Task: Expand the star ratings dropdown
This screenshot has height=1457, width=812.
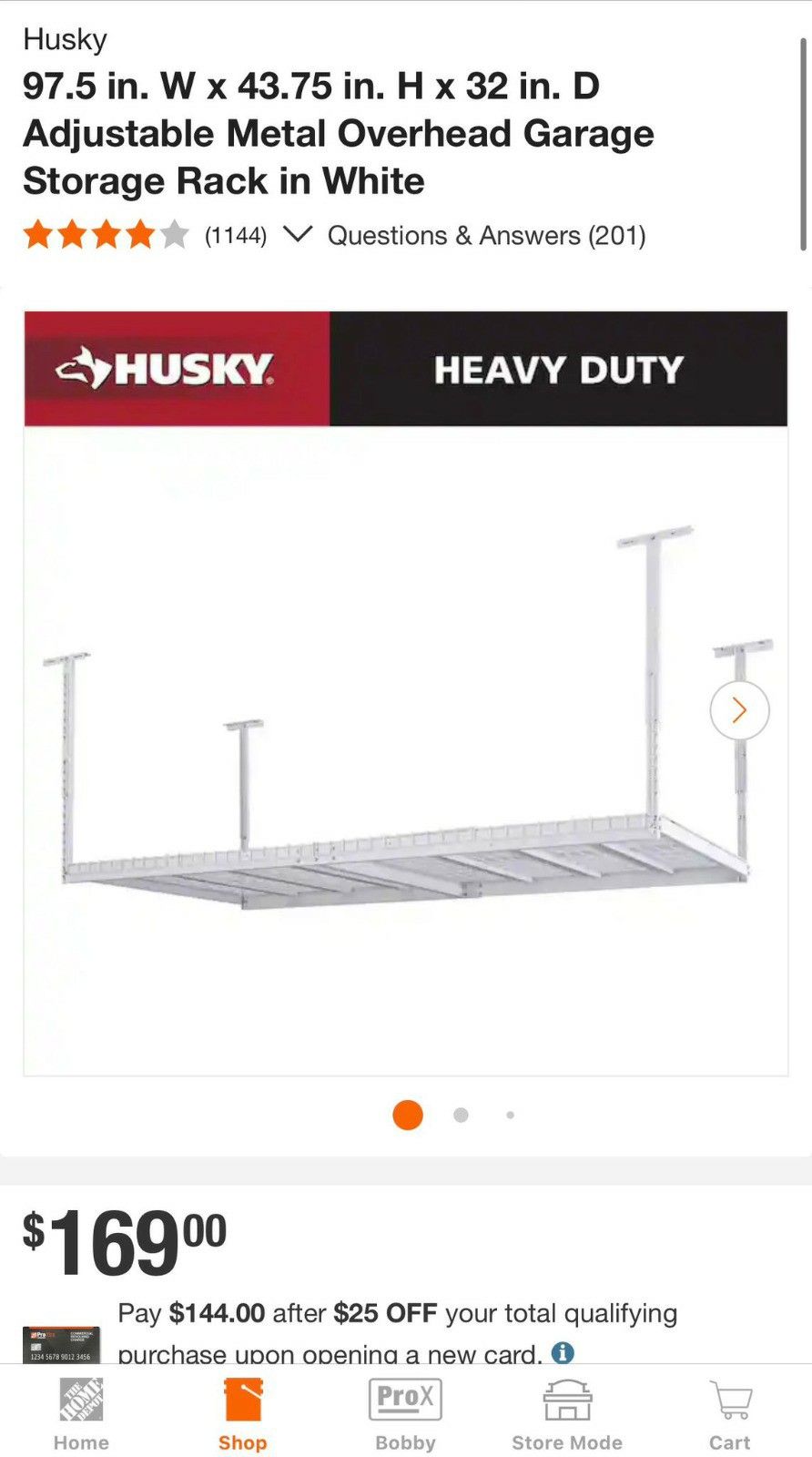Action: (x=297, y=235)
